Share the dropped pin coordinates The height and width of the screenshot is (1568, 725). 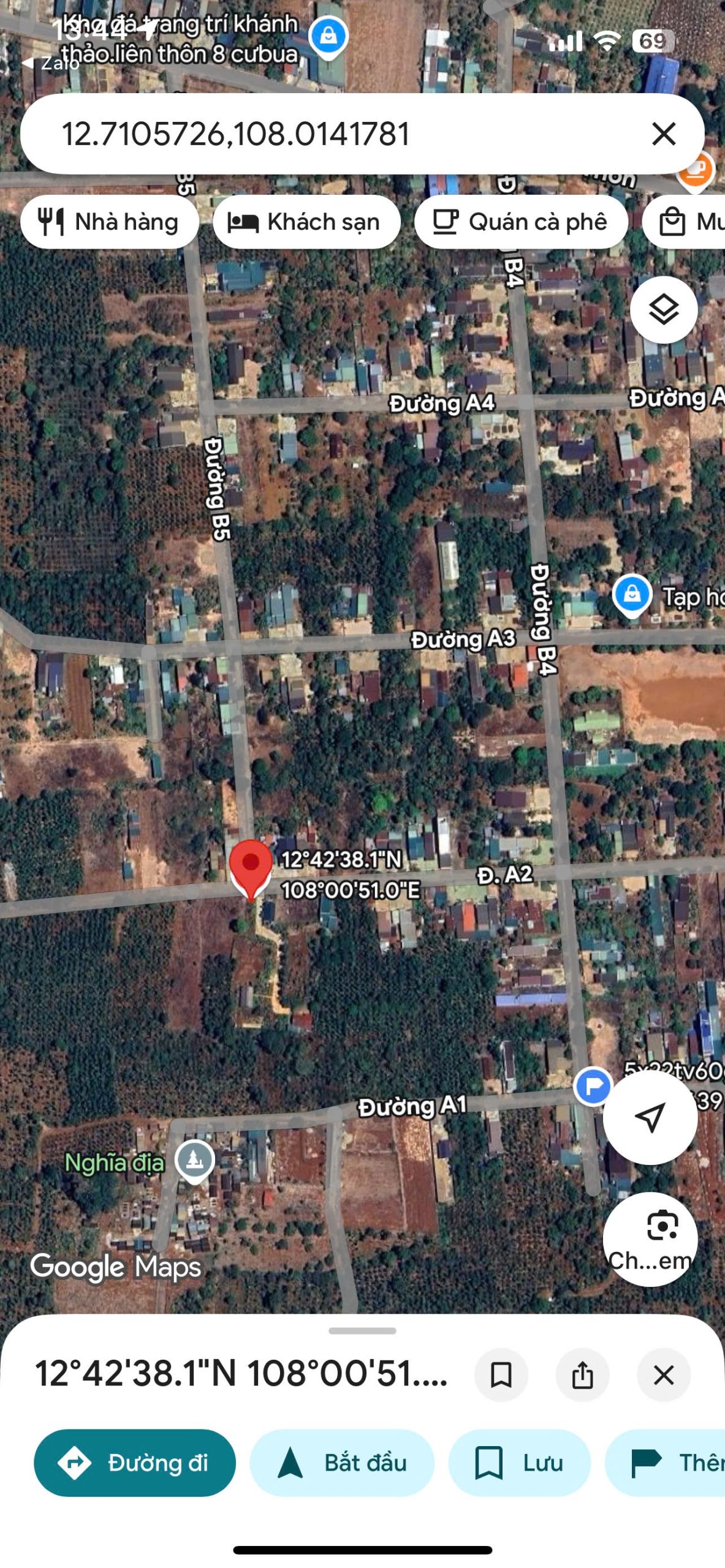tap(582, 1375)
